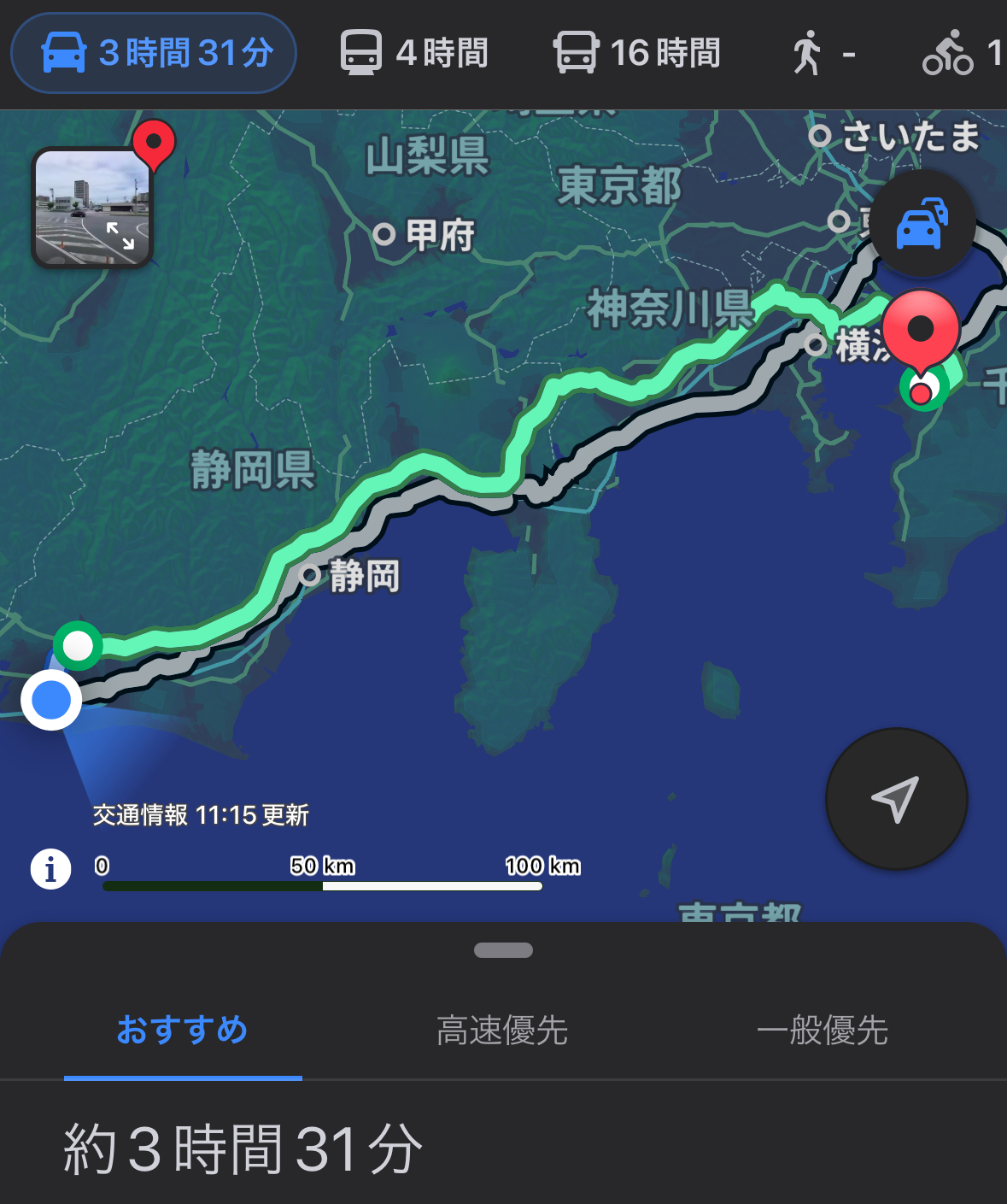Choose the bus option, 16時間

click(636, 53)
